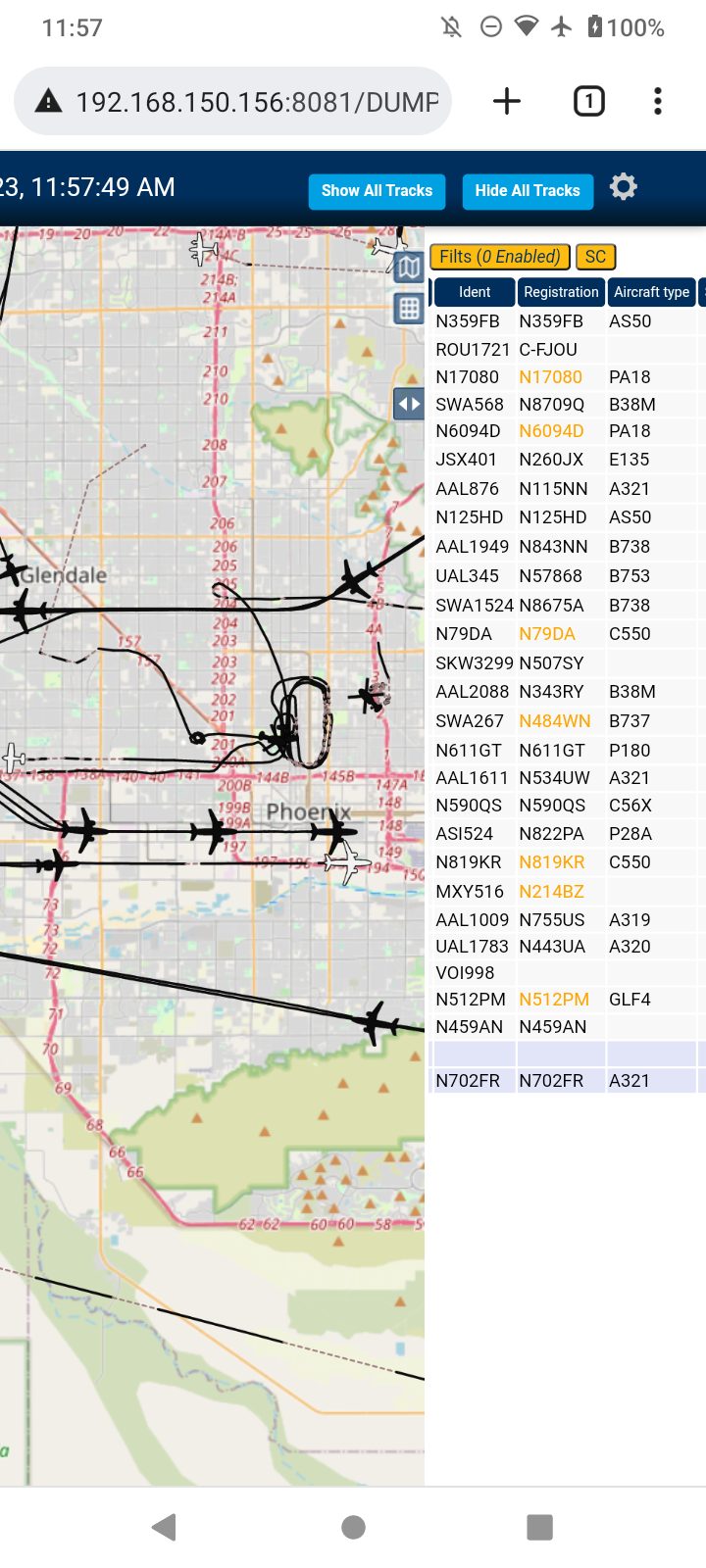This screenshot has height=1568, width=706.
Task: Select the N702FR aircraft row
Action: pos(566,1080)
